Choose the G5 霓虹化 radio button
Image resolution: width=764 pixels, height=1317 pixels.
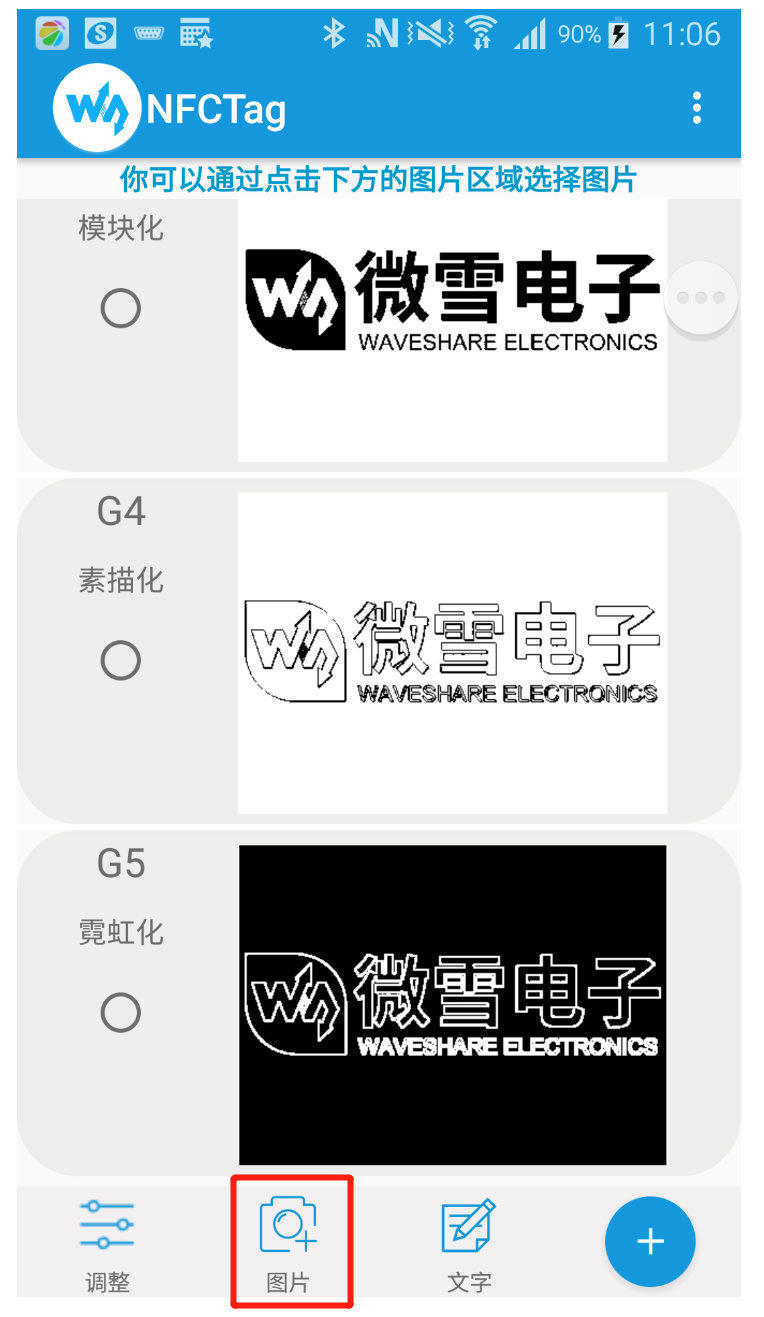pos(121,1013)
